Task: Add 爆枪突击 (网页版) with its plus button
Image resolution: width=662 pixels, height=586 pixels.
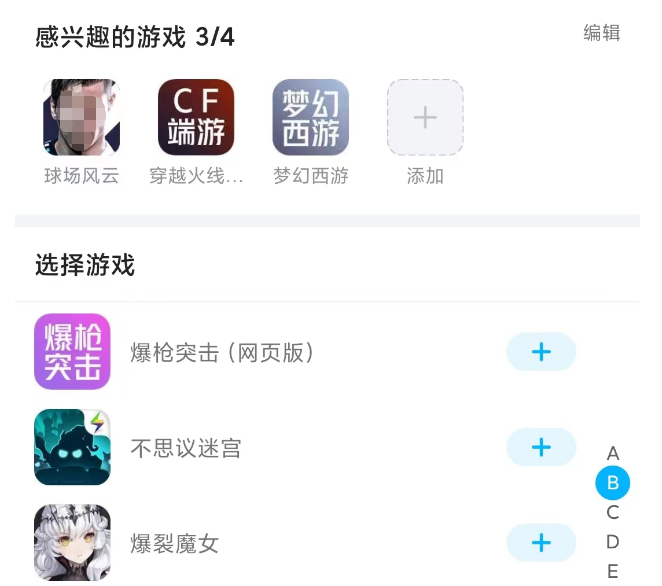Action: [x=541, y=352]
